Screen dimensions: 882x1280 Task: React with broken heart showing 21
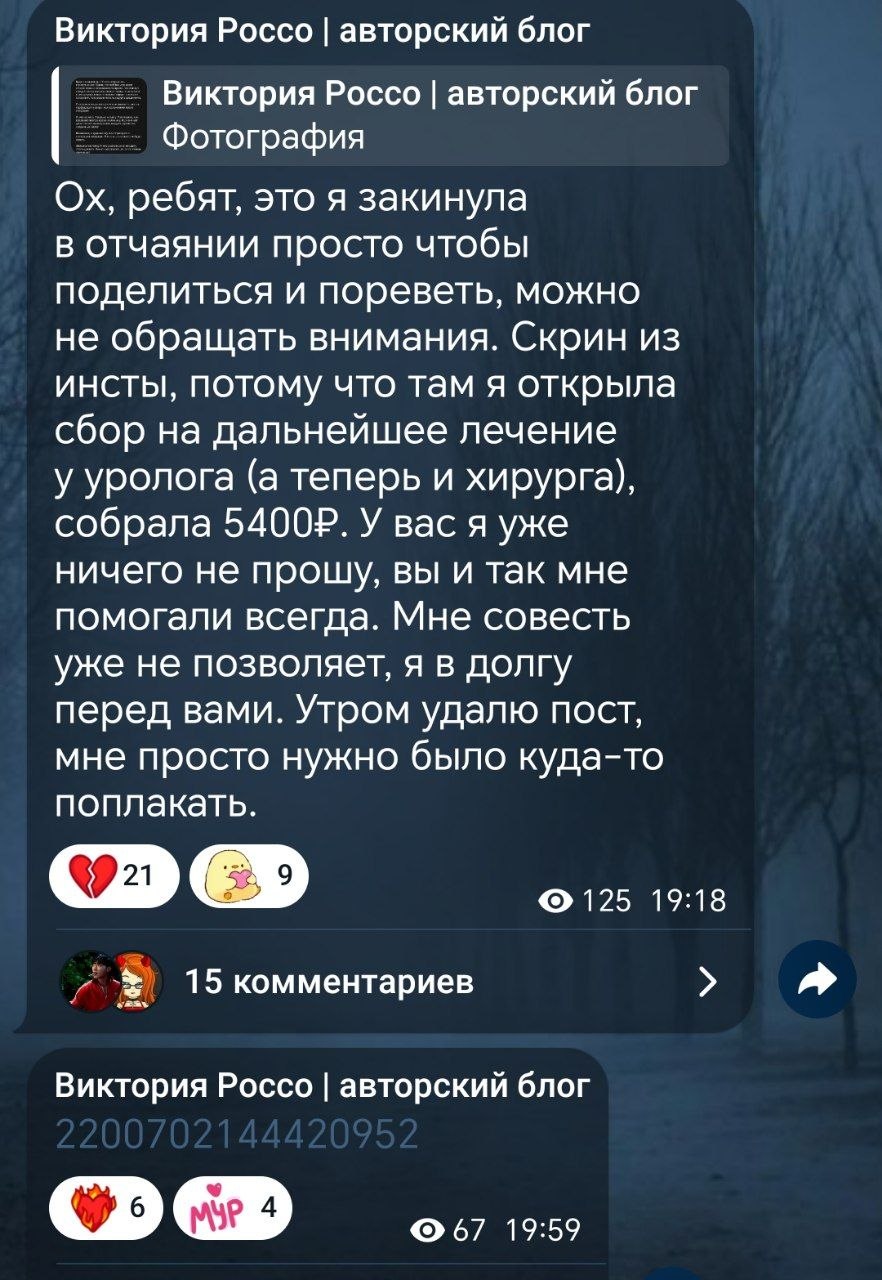[x=113, y=876]
